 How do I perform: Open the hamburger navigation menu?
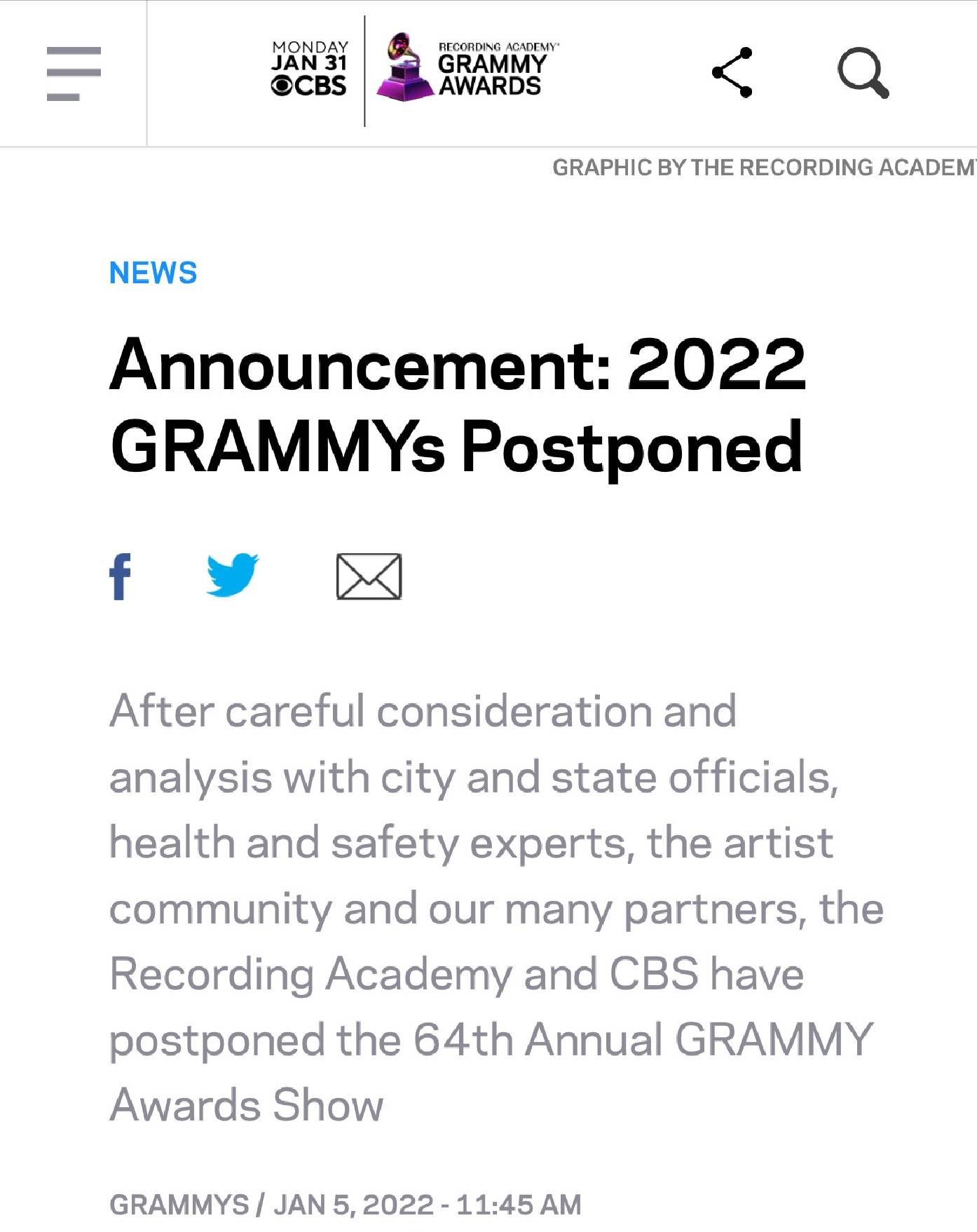coord(74,73)
